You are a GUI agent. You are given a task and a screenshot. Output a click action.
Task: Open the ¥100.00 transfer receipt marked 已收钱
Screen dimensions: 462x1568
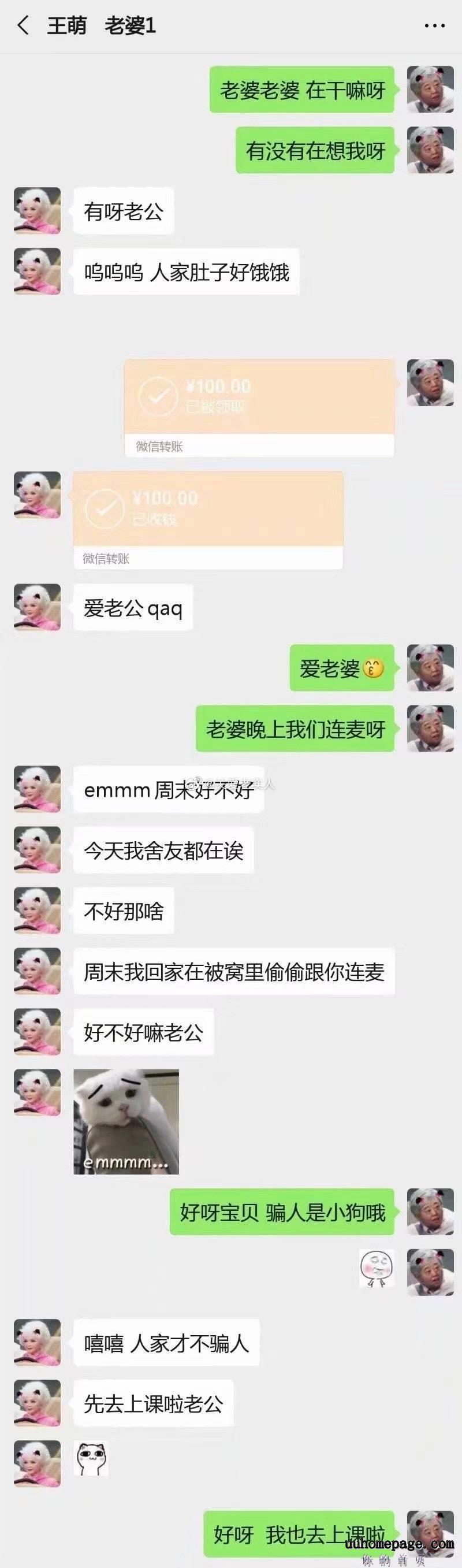click(x=207, y=519)
